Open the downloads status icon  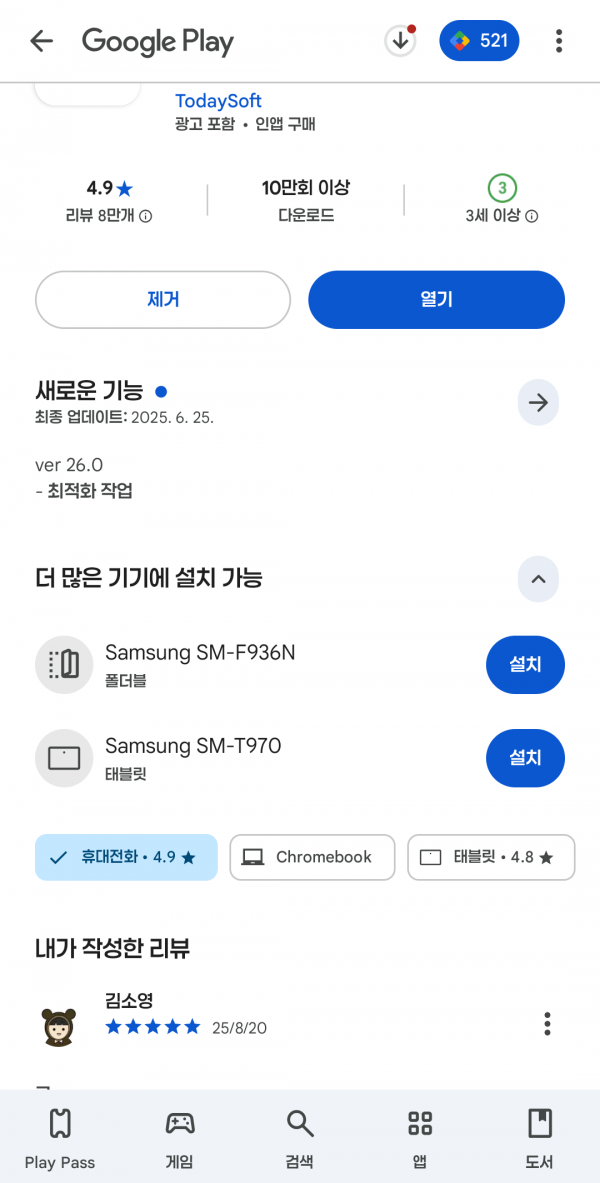click(400, 41)
